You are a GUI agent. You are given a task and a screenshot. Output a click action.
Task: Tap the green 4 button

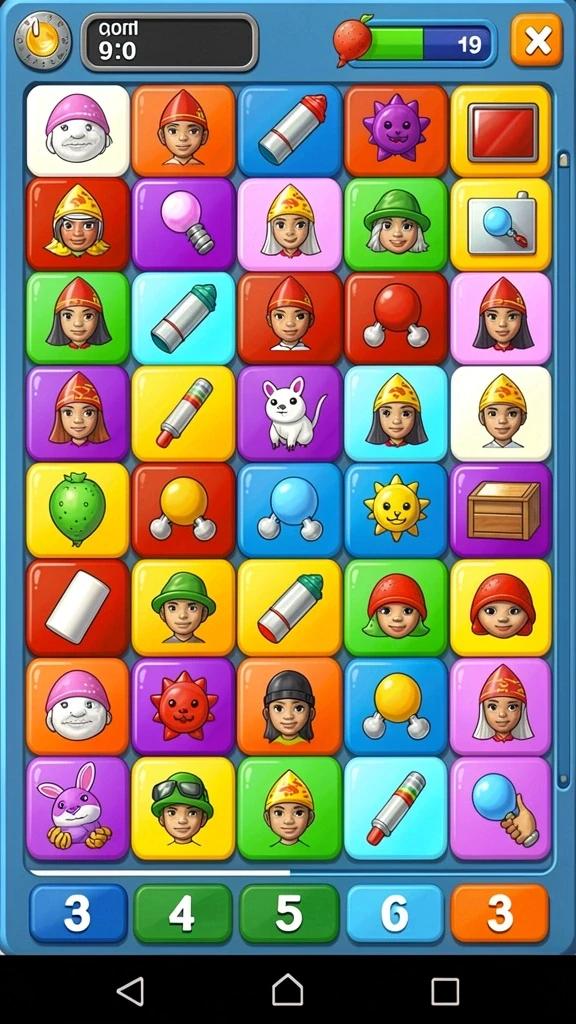(183, 913)
